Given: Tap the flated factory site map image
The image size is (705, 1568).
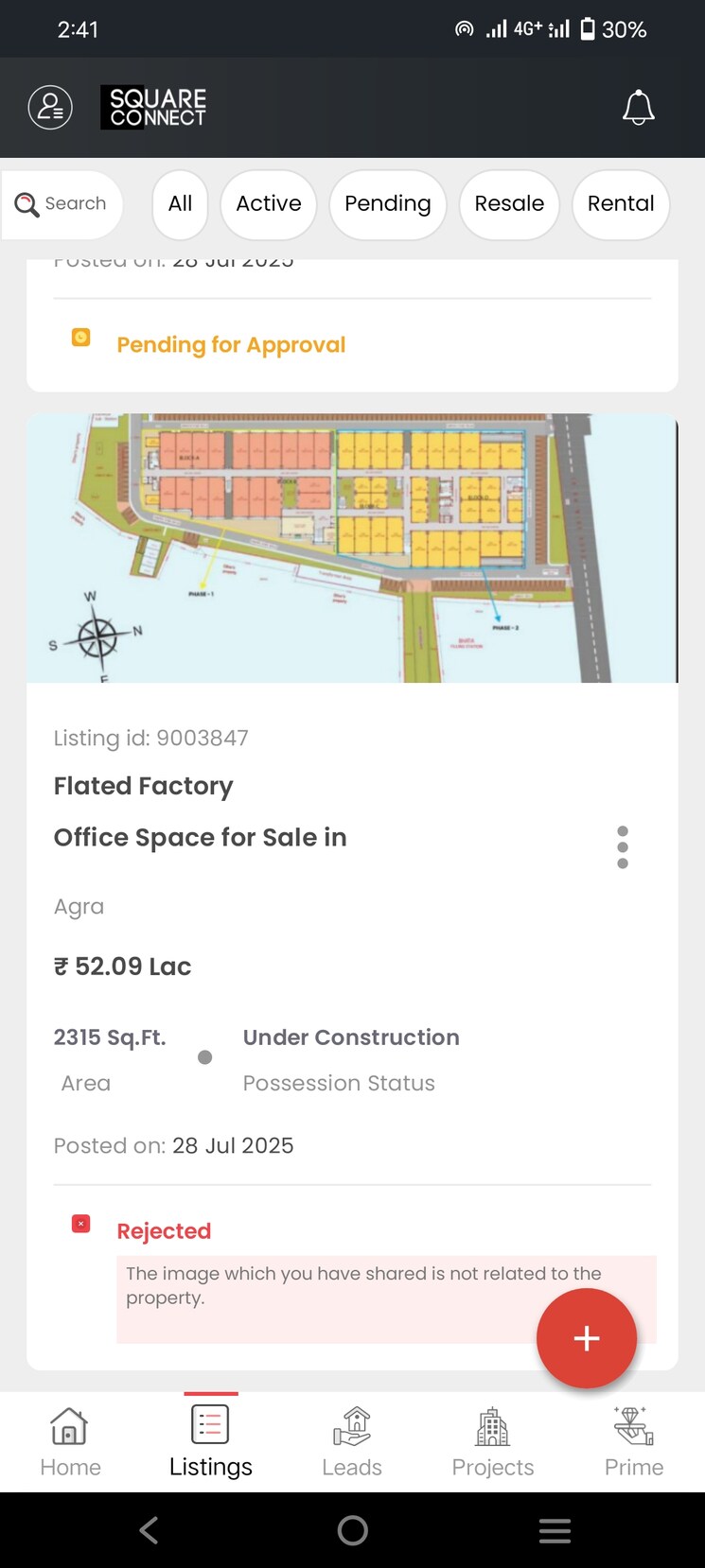Looking at the screenshot, I should coord(352,549).
